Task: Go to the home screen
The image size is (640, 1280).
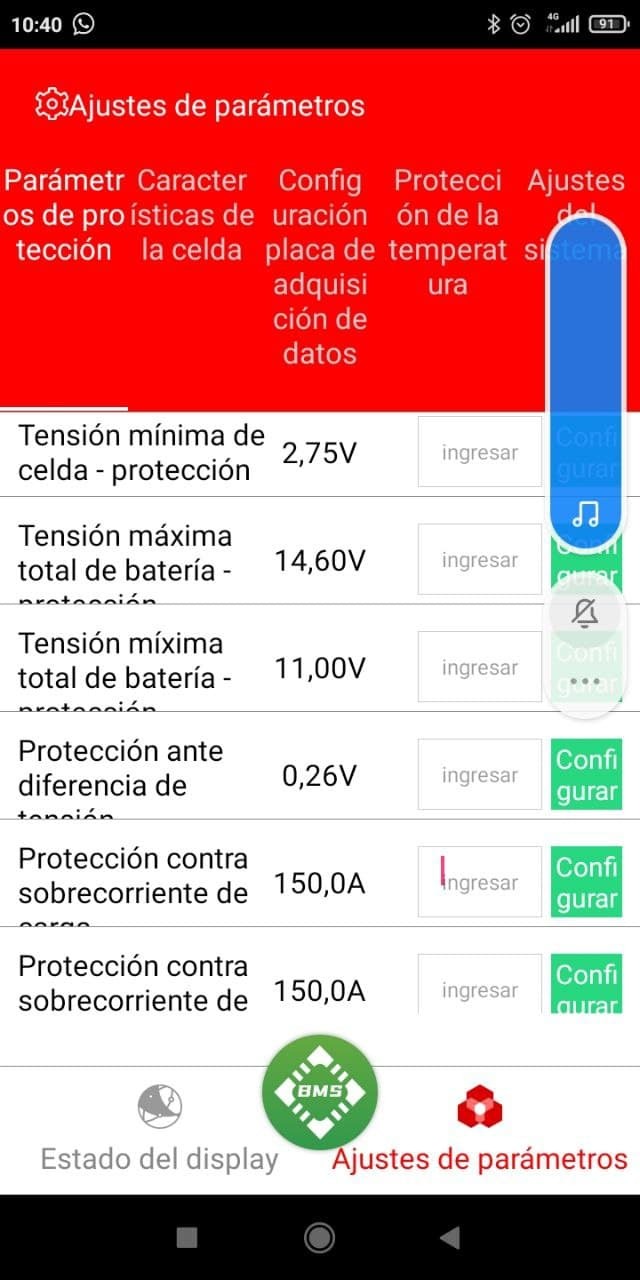Action: (319, 1238)
